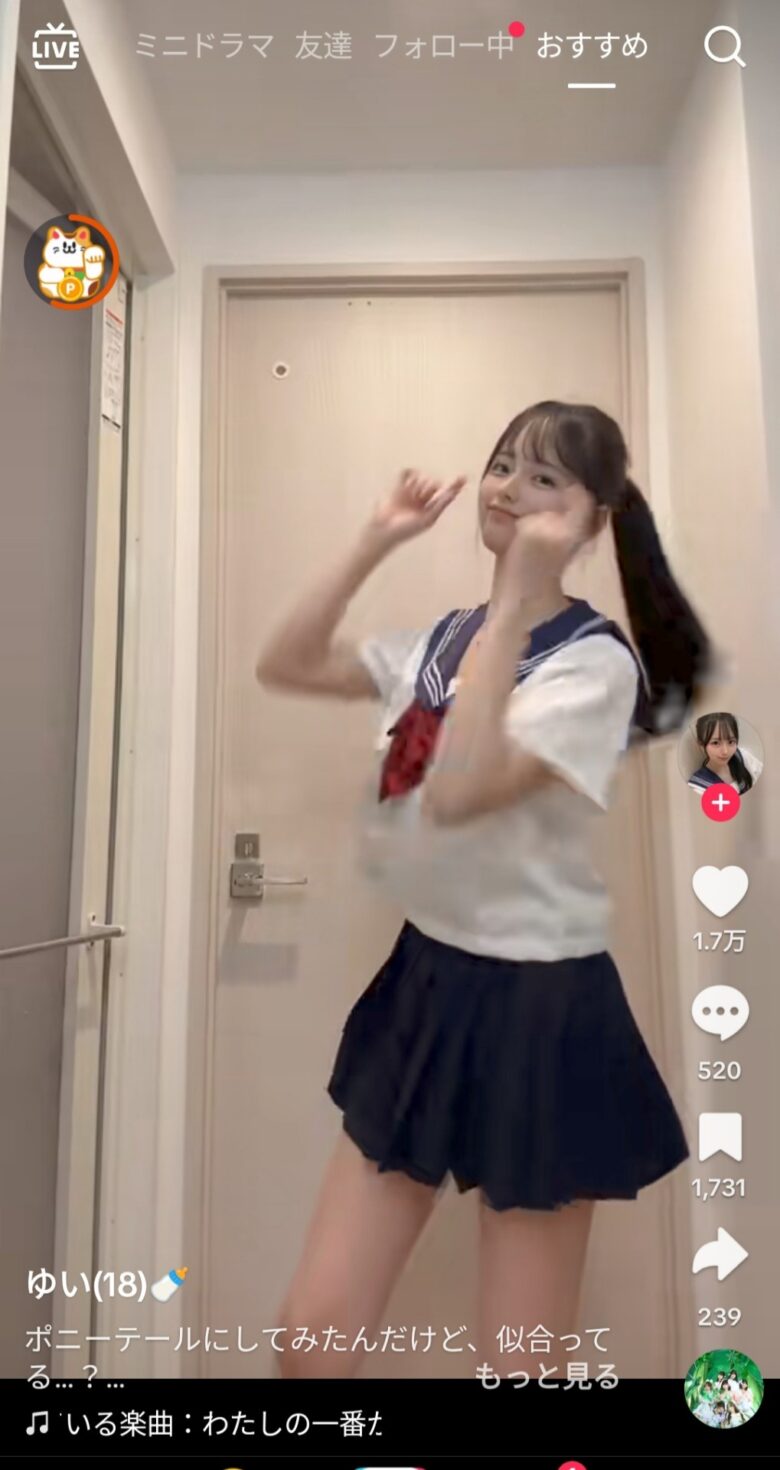The width and height of the screenshot is (780, 1470).
Task: Open the spinning sound disc
Action: (x=723, y=1388)
